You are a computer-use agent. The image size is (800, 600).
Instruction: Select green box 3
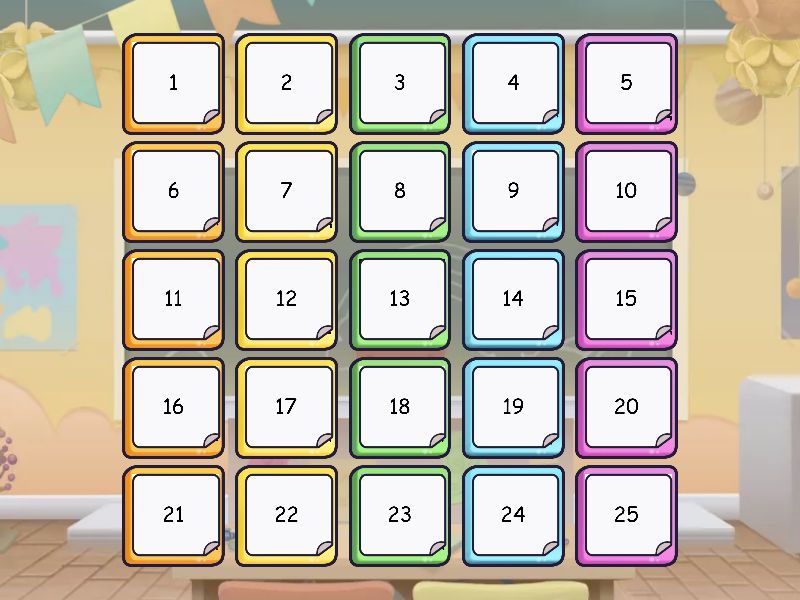coord(399,83)
